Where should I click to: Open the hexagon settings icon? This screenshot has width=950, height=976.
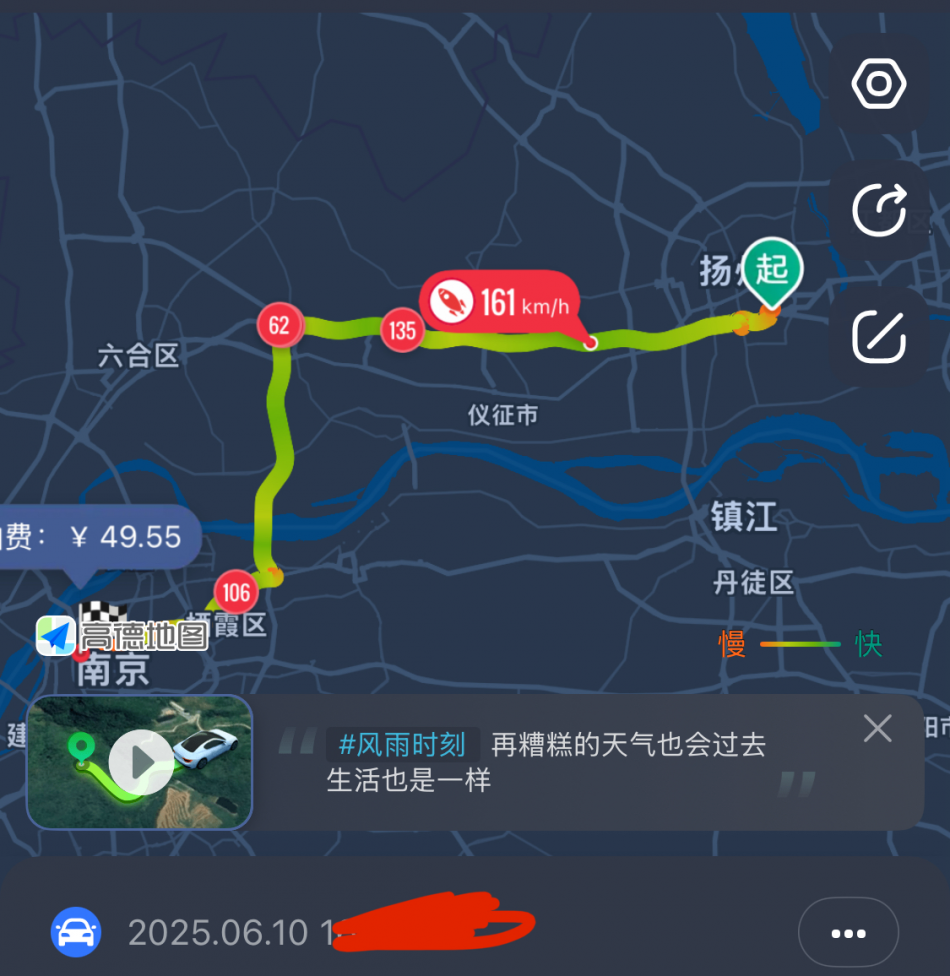[x=878, y=85]
